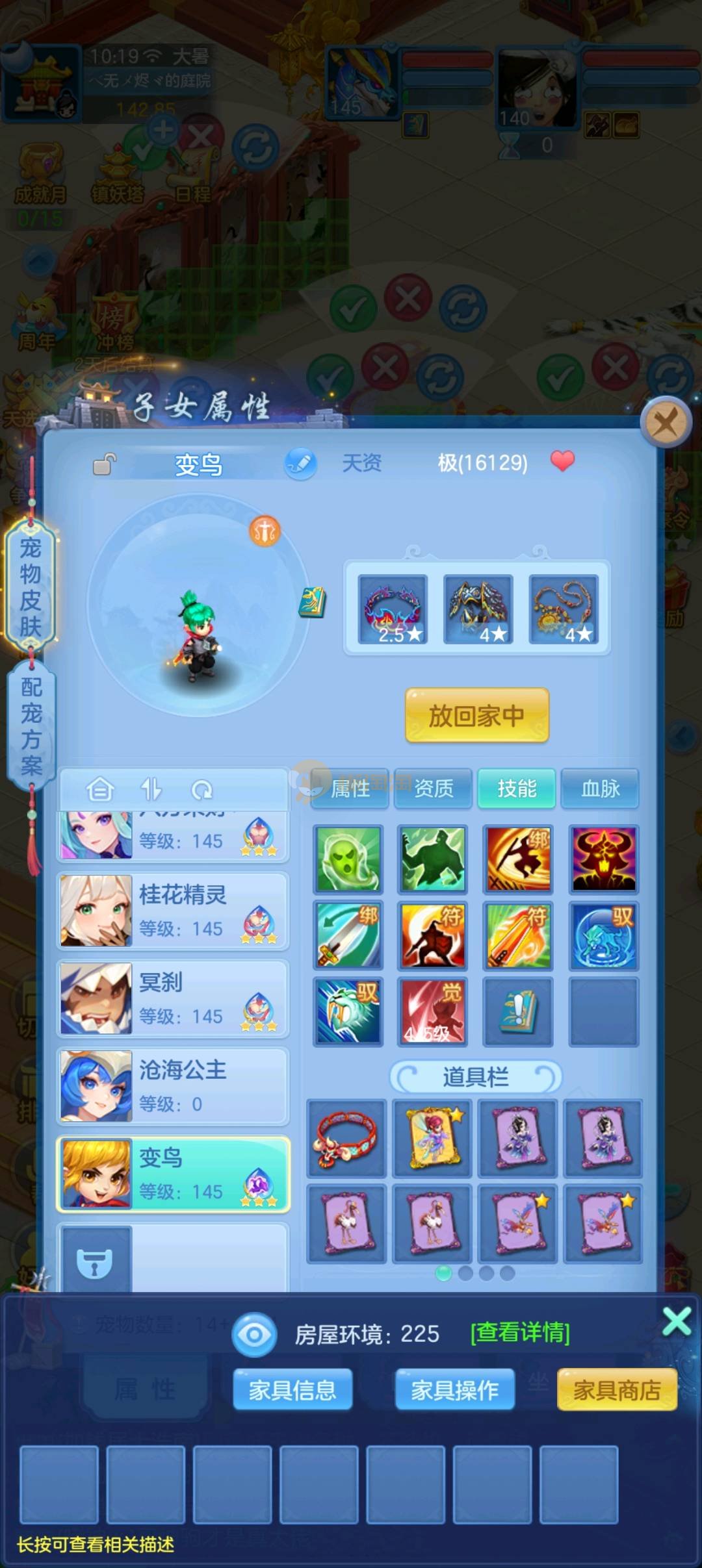The width and height of the screenshot is (702, 1568).
Task: Select pet 桂花精灵 in the list
Action: coord(173,911)
